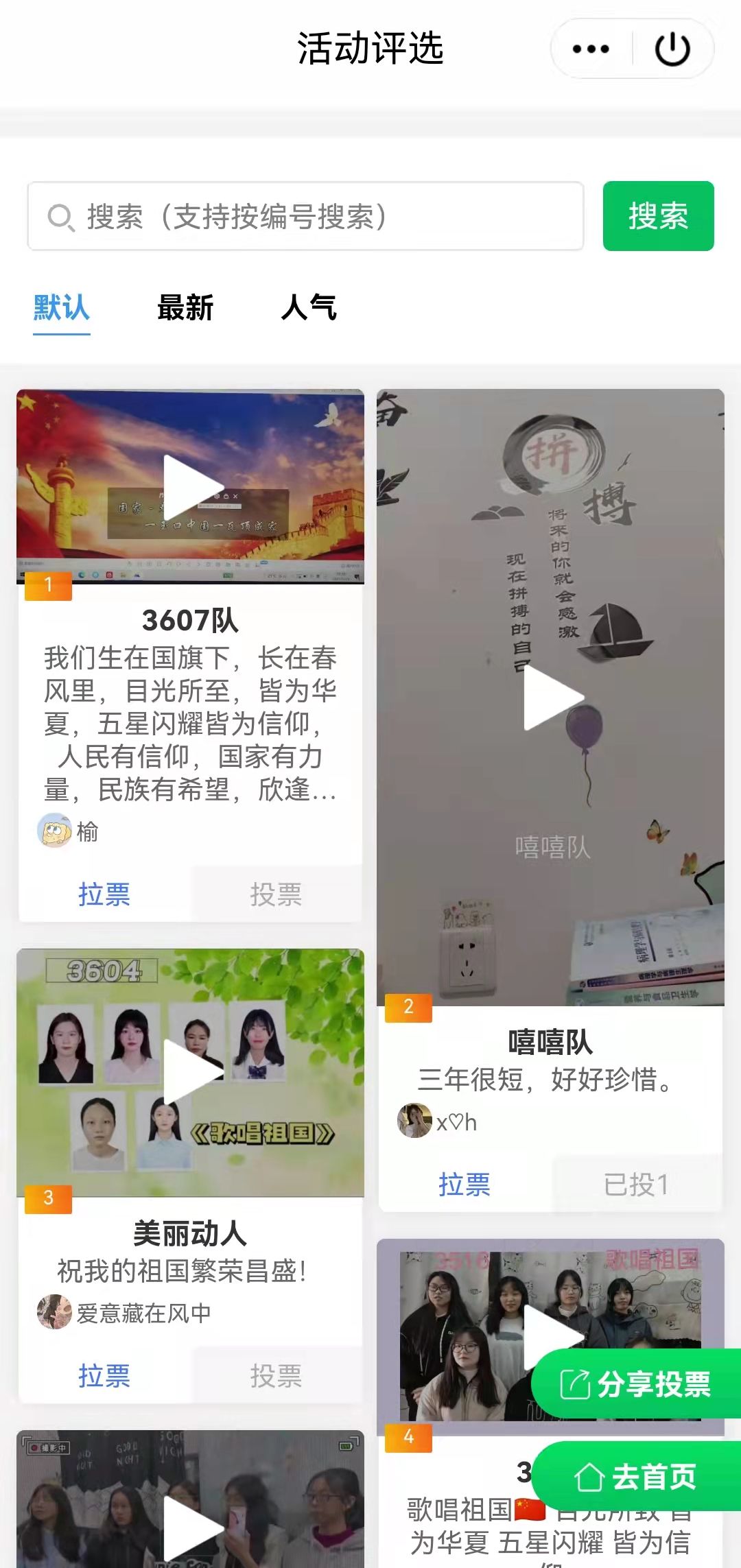Canvass votes (拉票) for 美丽动人

coord(104,1376)
